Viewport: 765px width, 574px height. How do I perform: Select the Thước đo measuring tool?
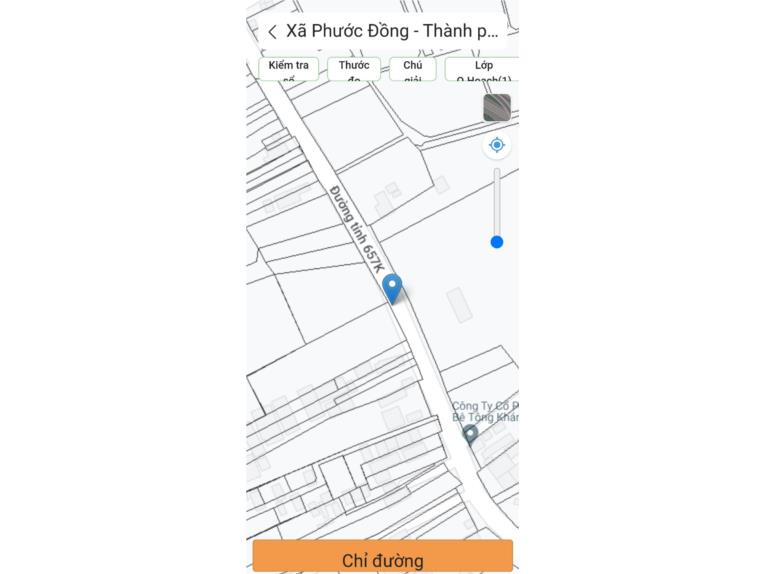pos(354,70)
